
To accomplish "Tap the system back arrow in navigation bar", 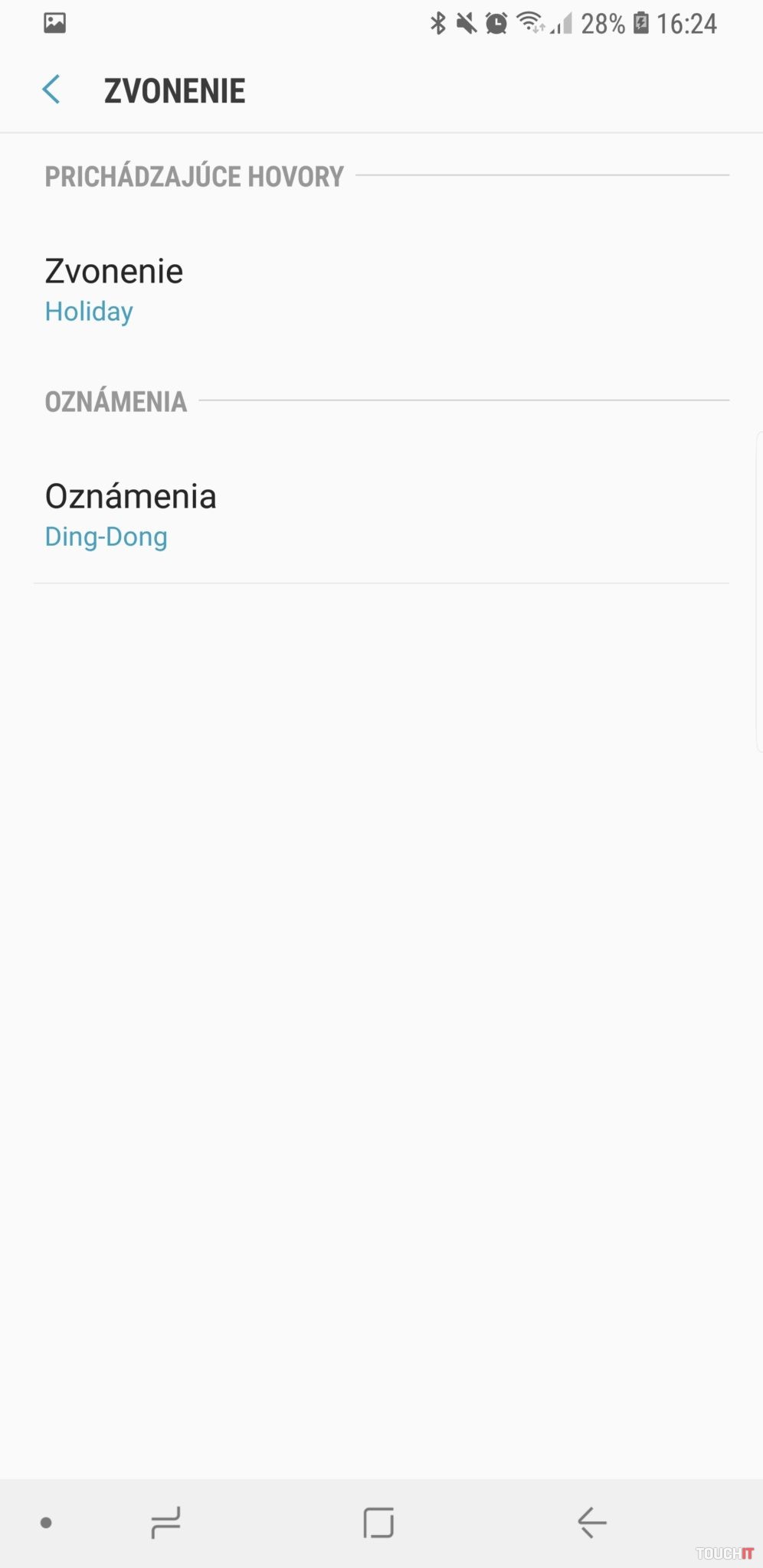I will [592, 1522].
